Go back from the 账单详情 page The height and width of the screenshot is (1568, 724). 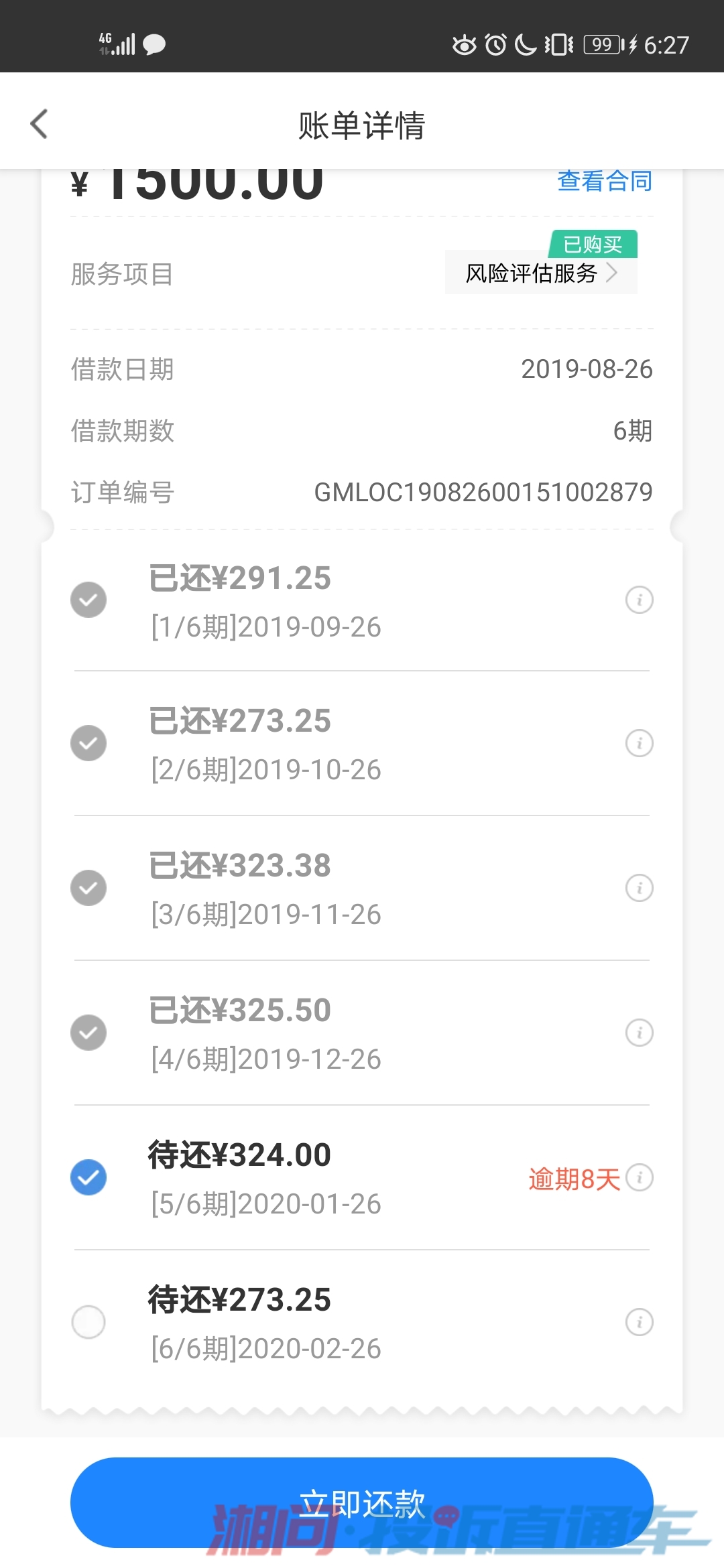pyautogui.click(x=40, y=124)
